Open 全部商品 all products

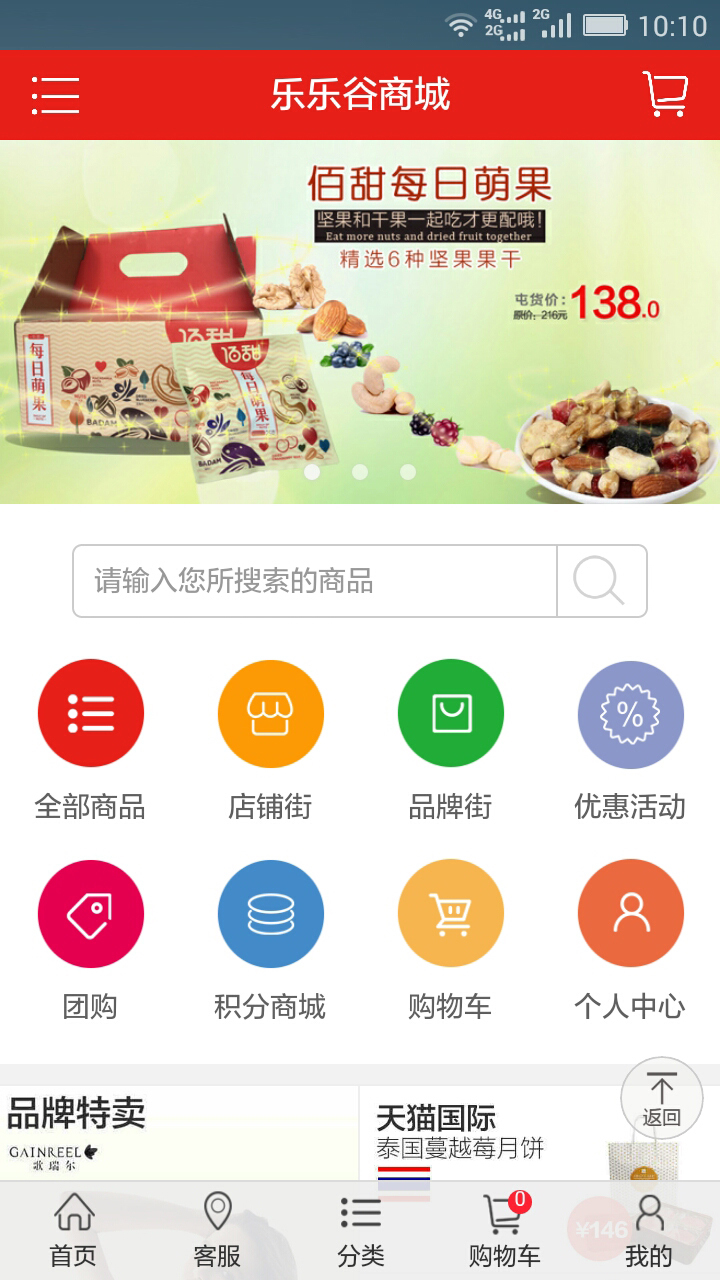(90, 741)
